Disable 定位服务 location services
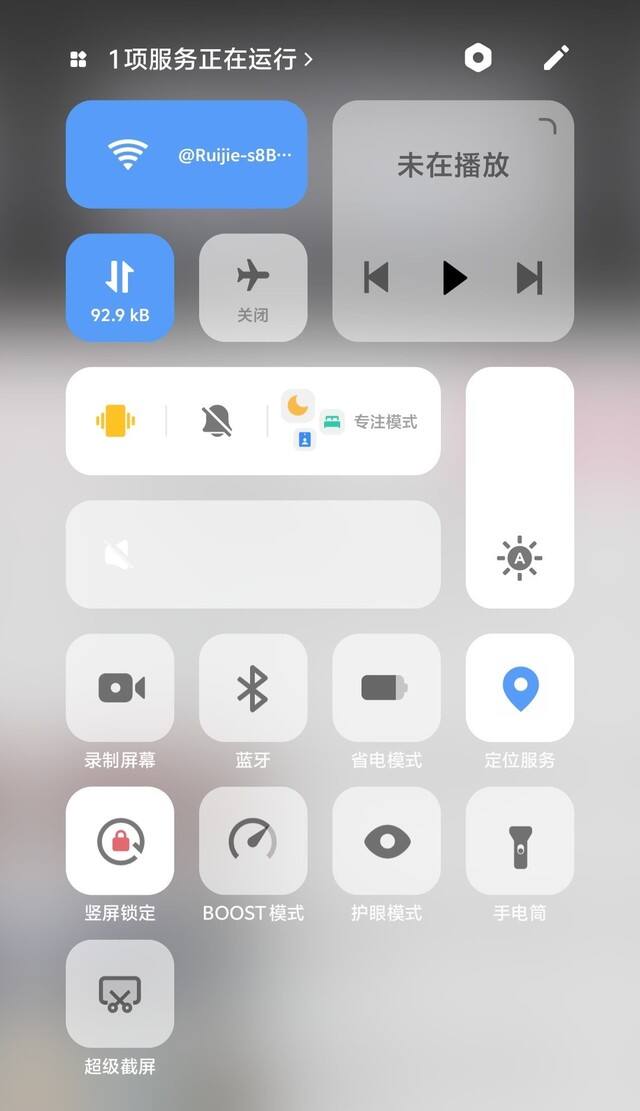This screenshot has height=1111, width=640. (x=520, y=688)
